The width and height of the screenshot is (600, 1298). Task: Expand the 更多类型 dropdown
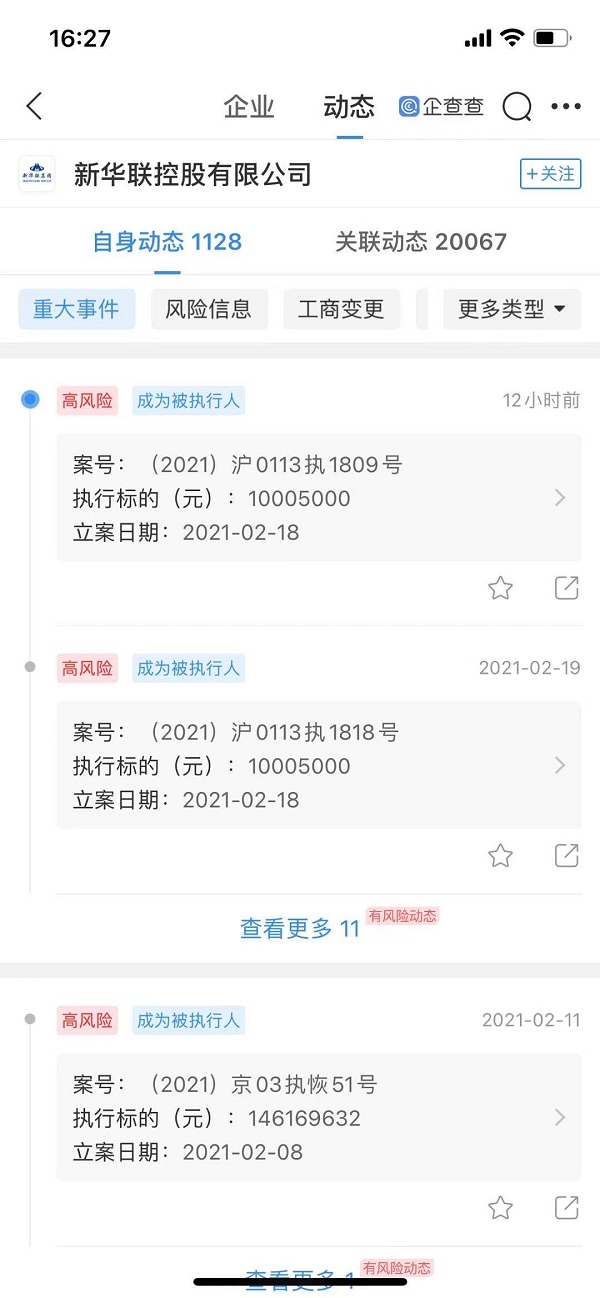coord(511,310)
